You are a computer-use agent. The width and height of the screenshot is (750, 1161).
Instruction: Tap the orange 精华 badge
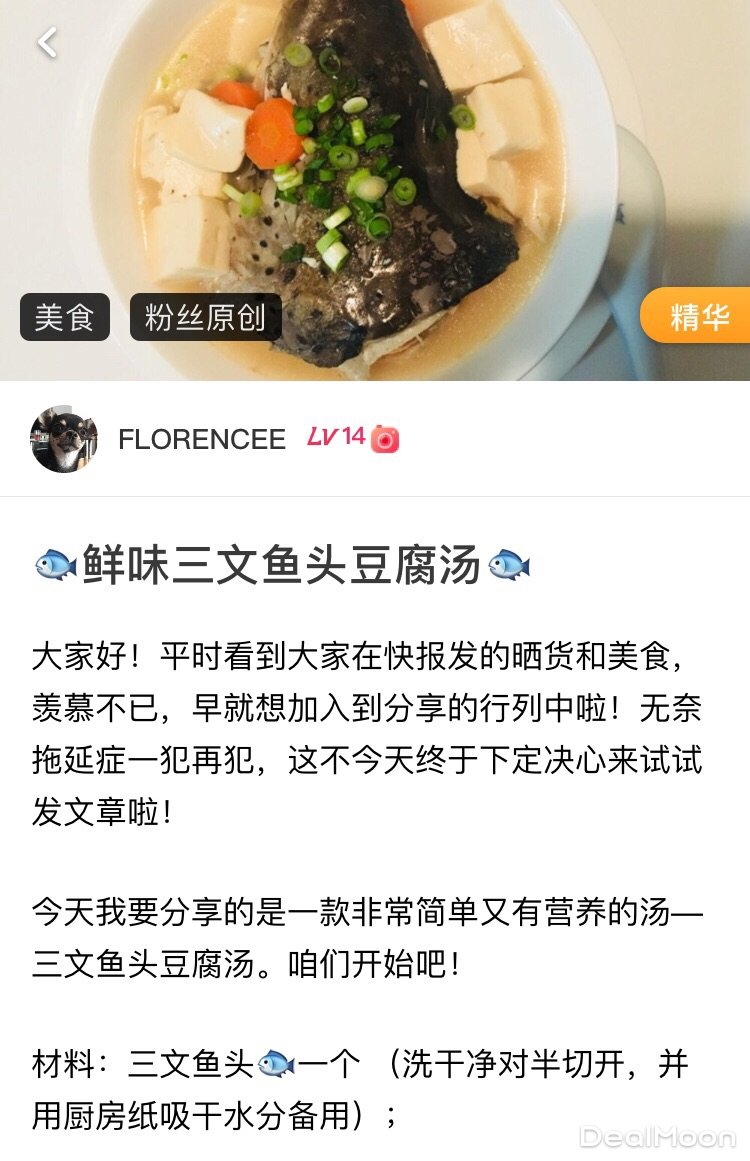(697, 316)
